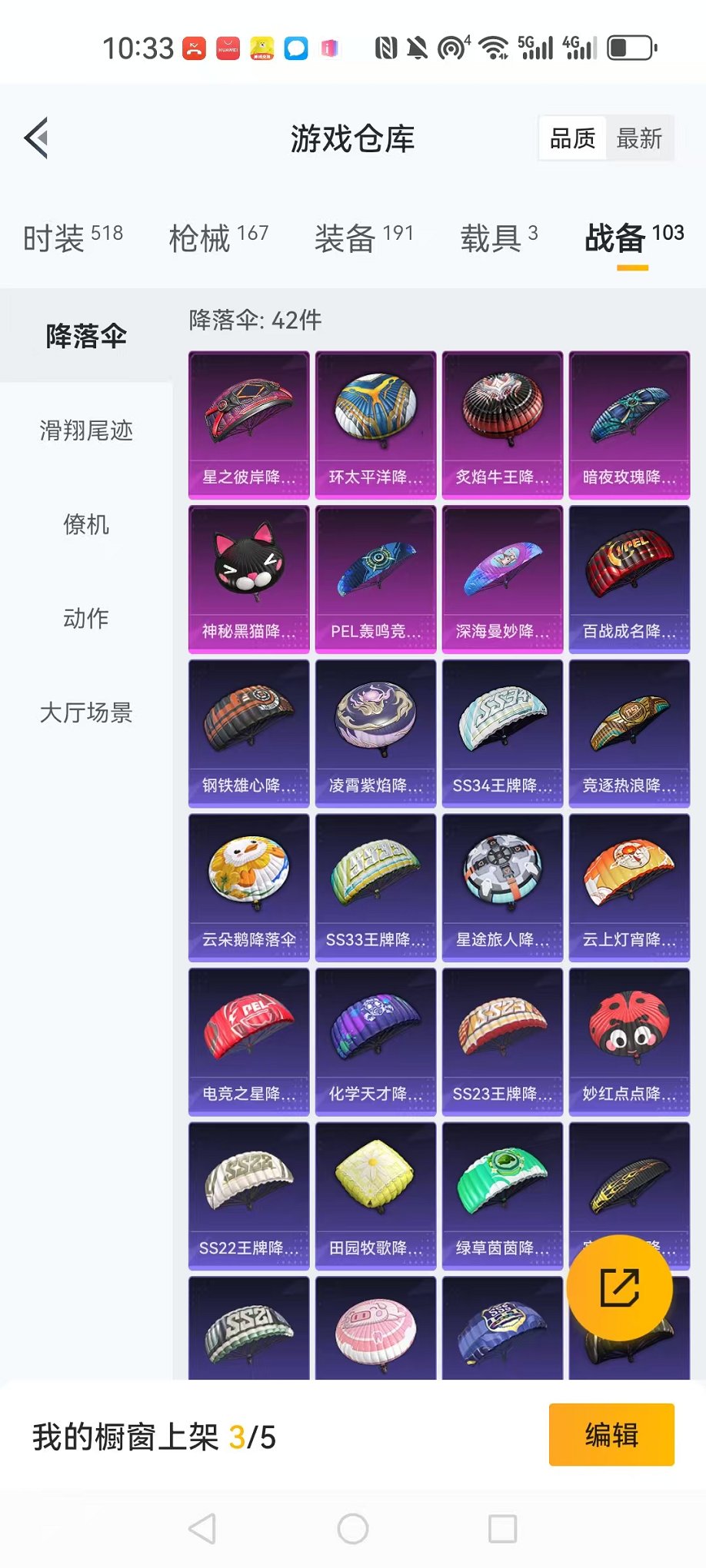The width and height of the screenshot is (706, 1568).
Task: Select the 僚机 category
Action: coord(86,524)
